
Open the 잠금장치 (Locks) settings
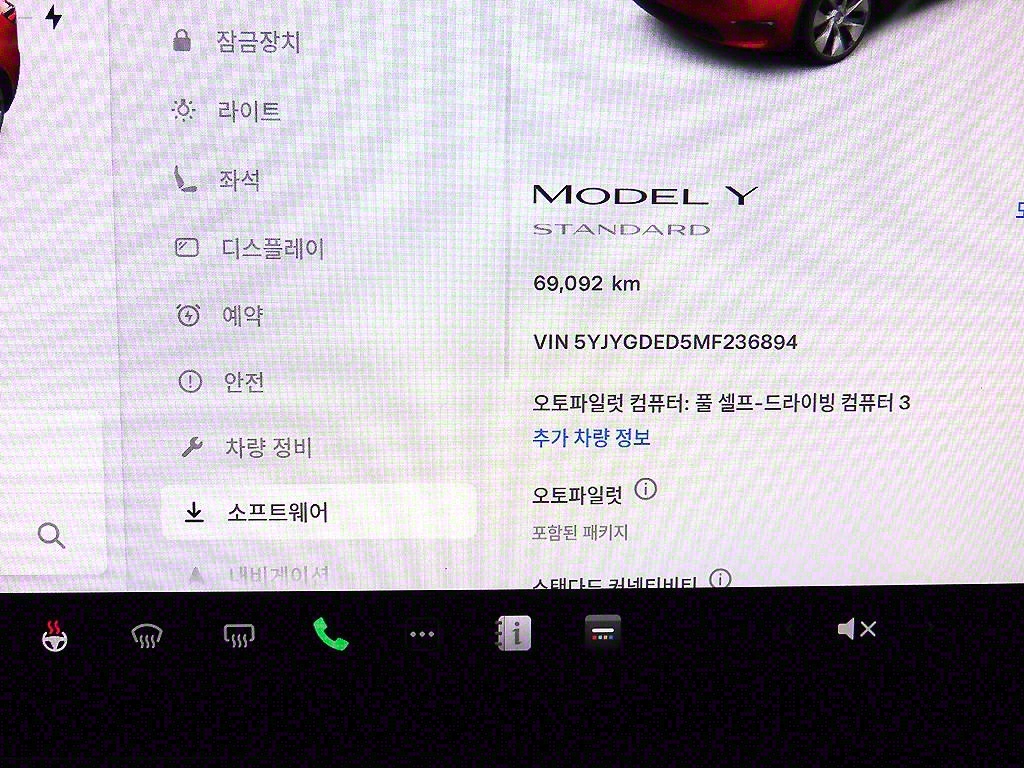[257, 42]
